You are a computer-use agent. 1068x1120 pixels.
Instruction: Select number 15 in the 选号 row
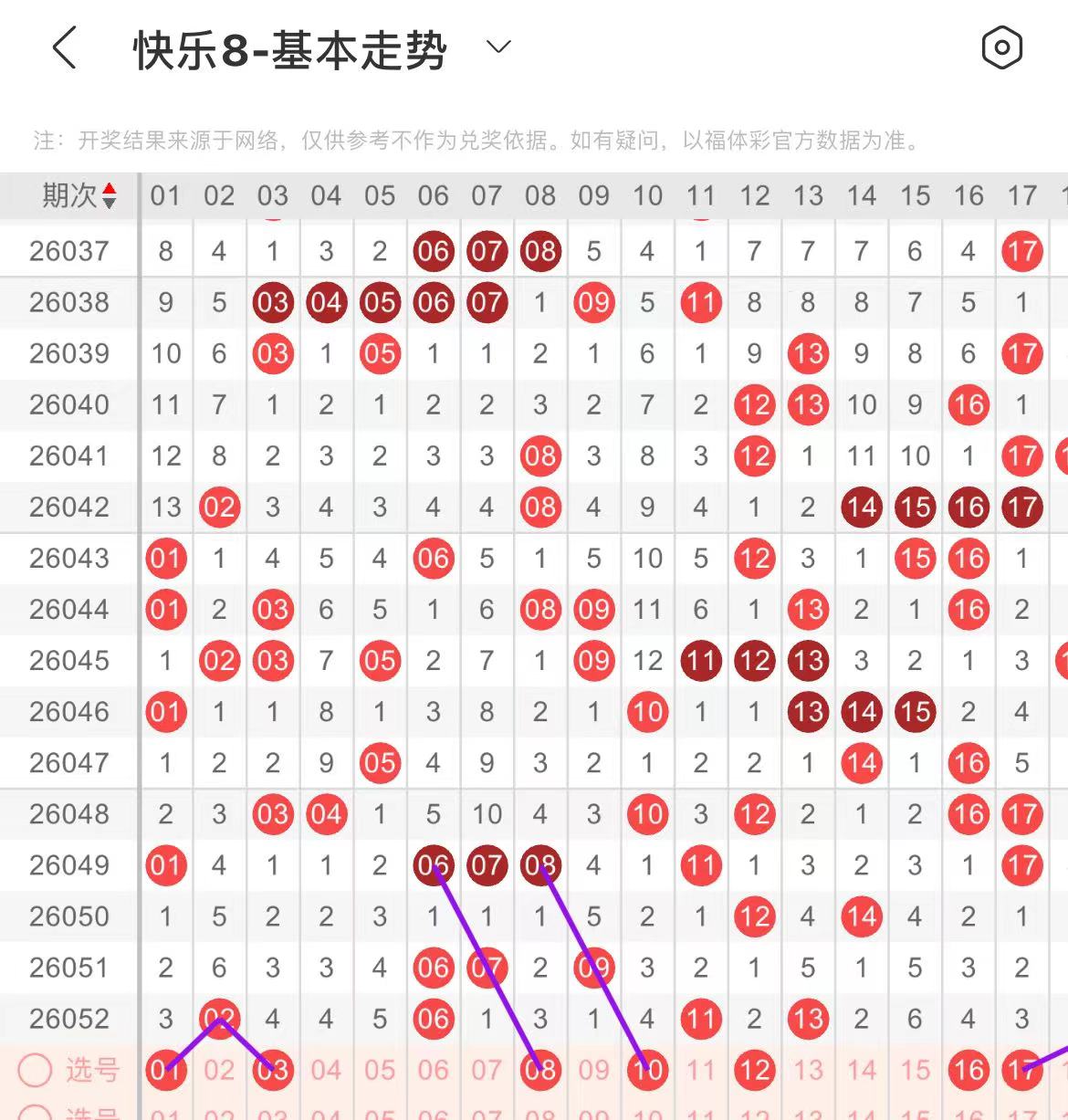click(x=916, y=1070)
